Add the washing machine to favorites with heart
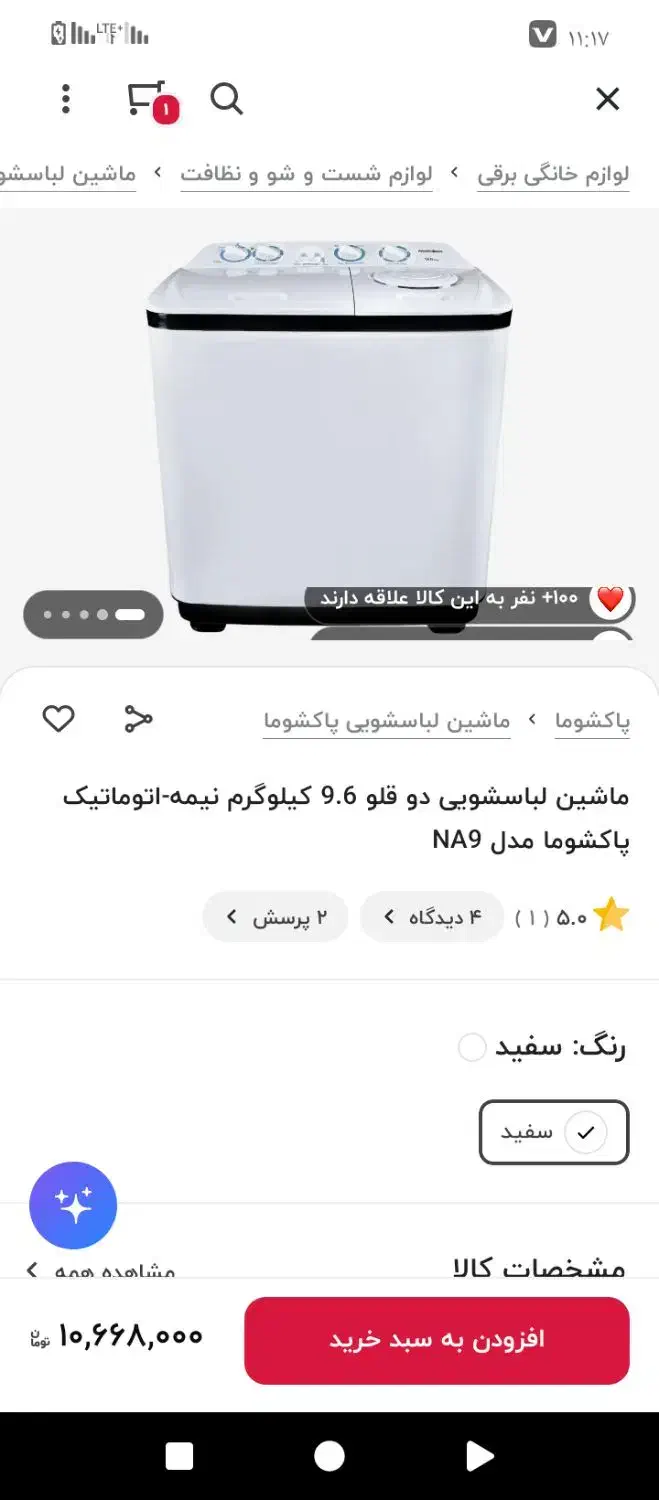Image resolution: width=659 pixels, height=1500 pixels. tap(58, 718)
